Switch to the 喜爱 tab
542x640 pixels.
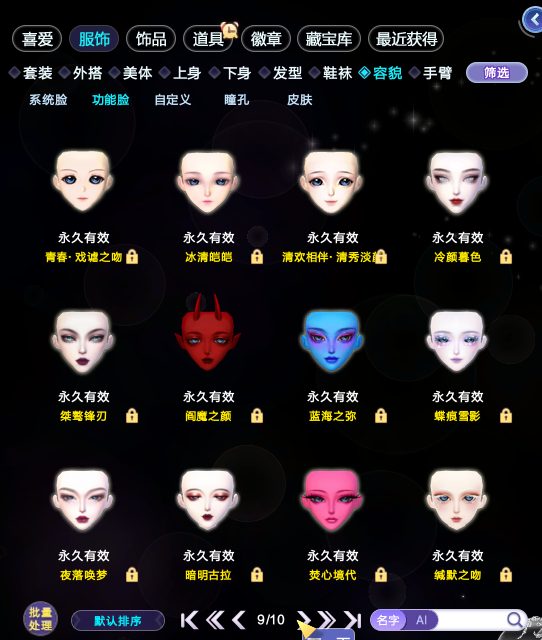[37, 39]
